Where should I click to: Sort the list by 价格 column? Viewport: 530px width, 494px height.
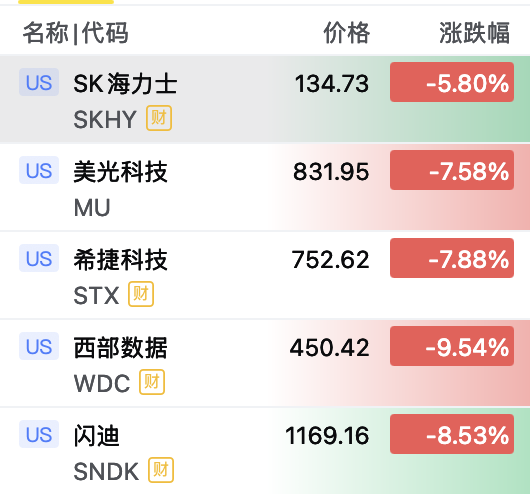point(347,33)
